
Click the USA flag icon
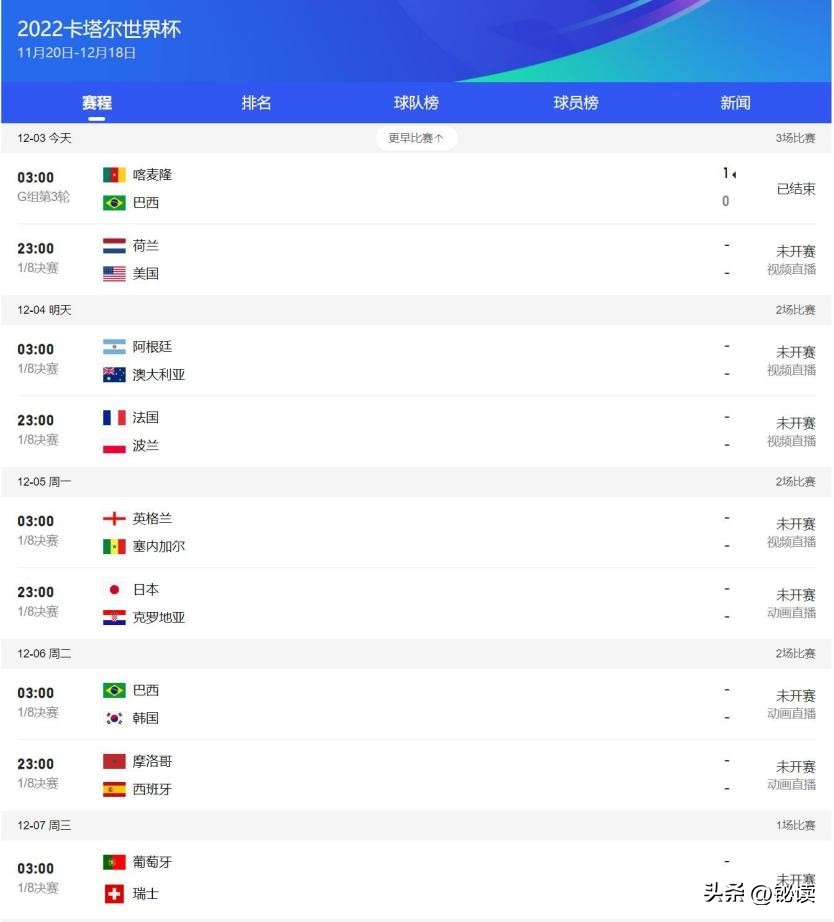pos(115,273)
